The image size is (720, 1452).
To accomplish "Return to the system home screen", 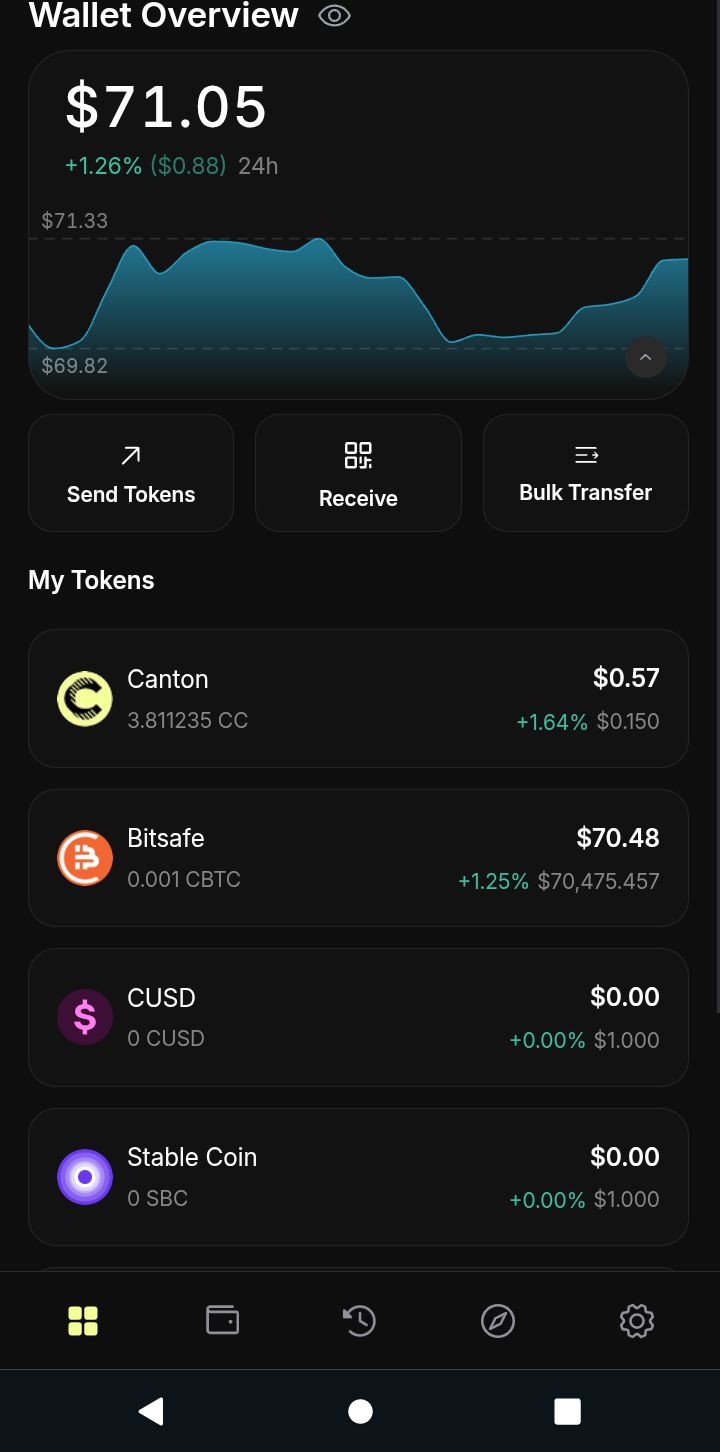I will pos(360,1411).
